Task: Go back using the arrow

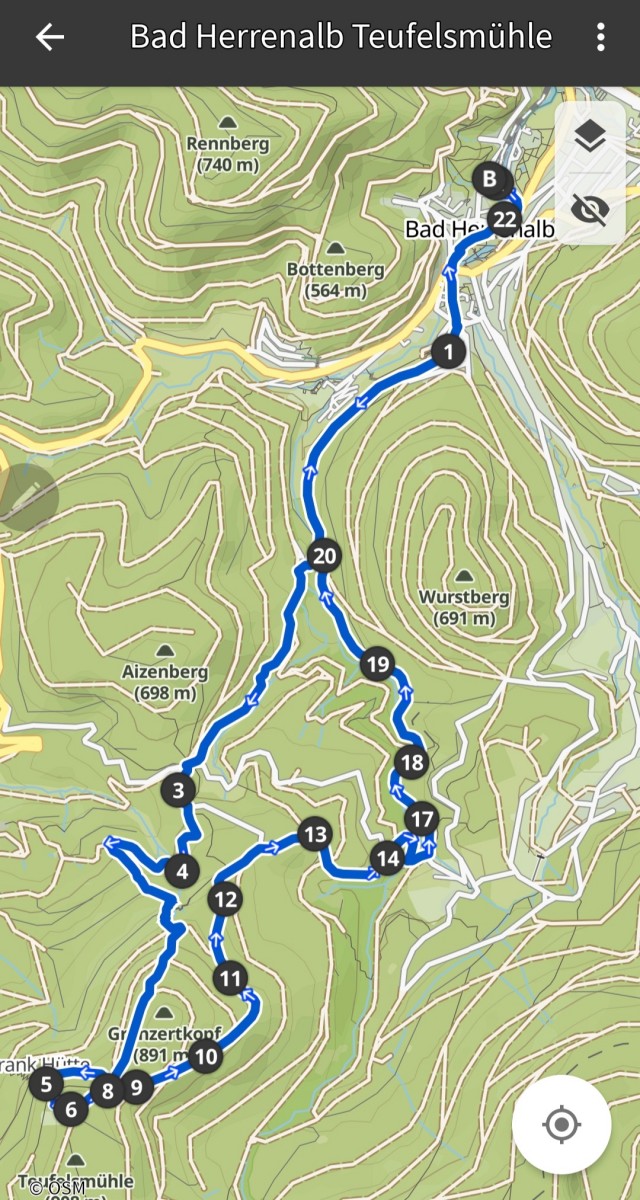Action: (49, 38)
